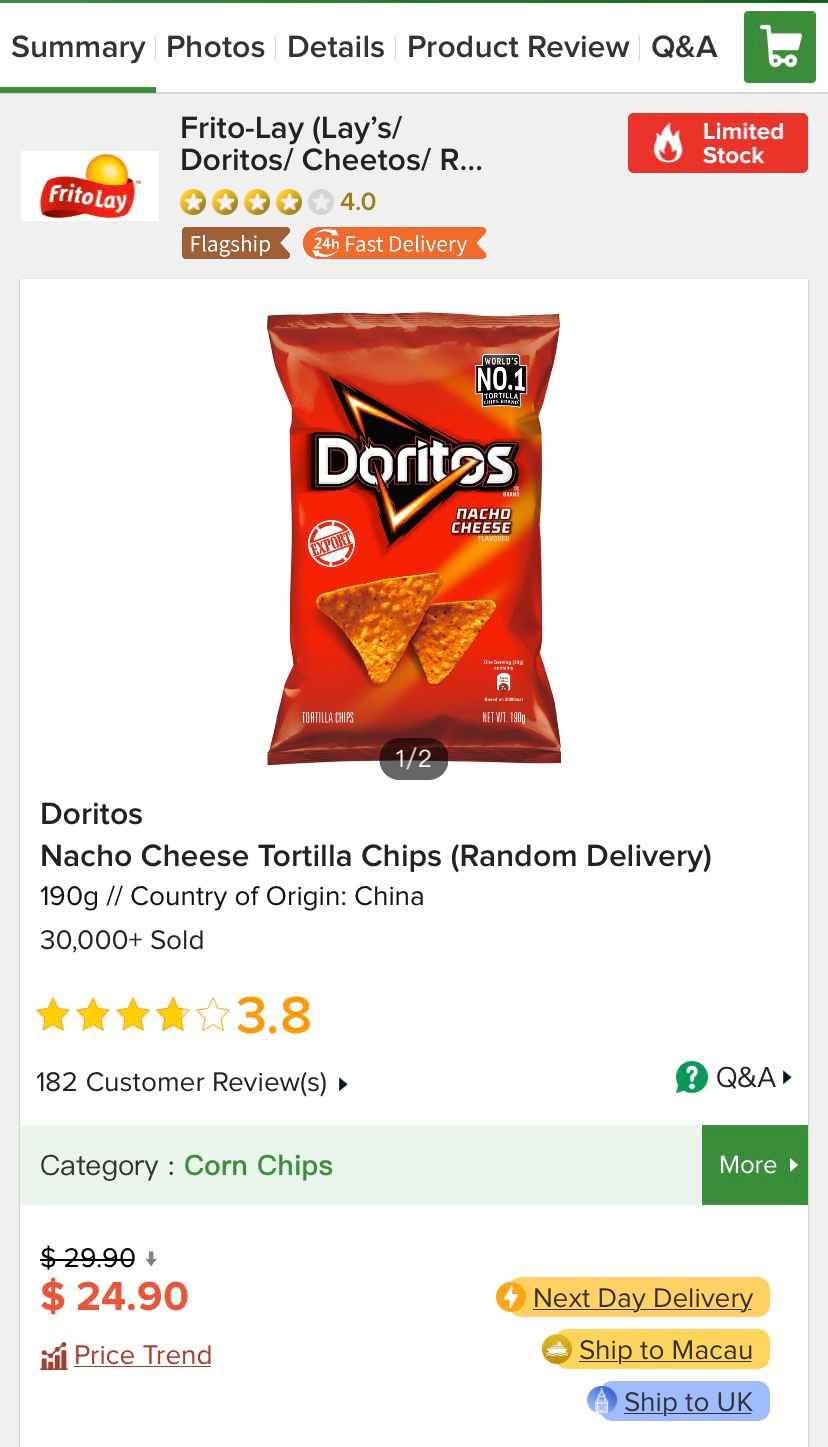
Task: Open the Price Trend chart icon
Action: [x=55, y=1356]
